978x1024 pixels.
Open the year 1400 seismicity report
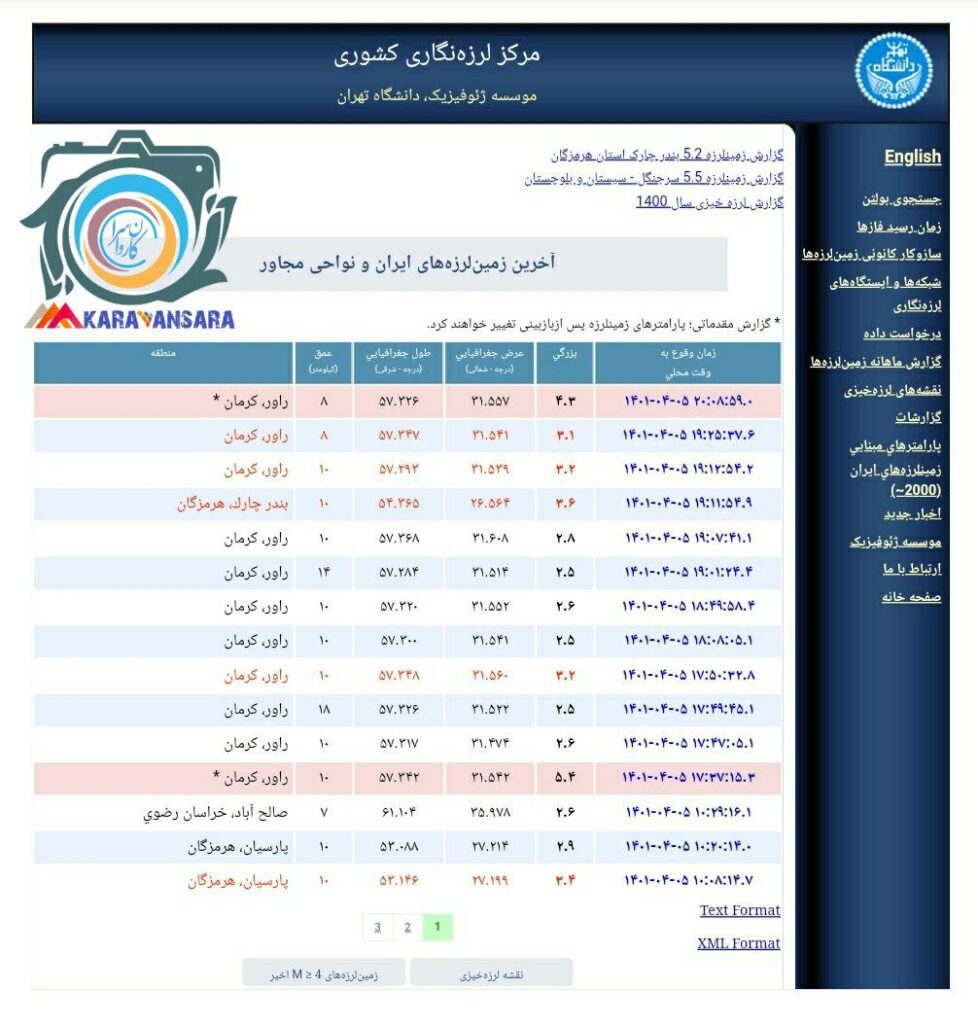710,202
